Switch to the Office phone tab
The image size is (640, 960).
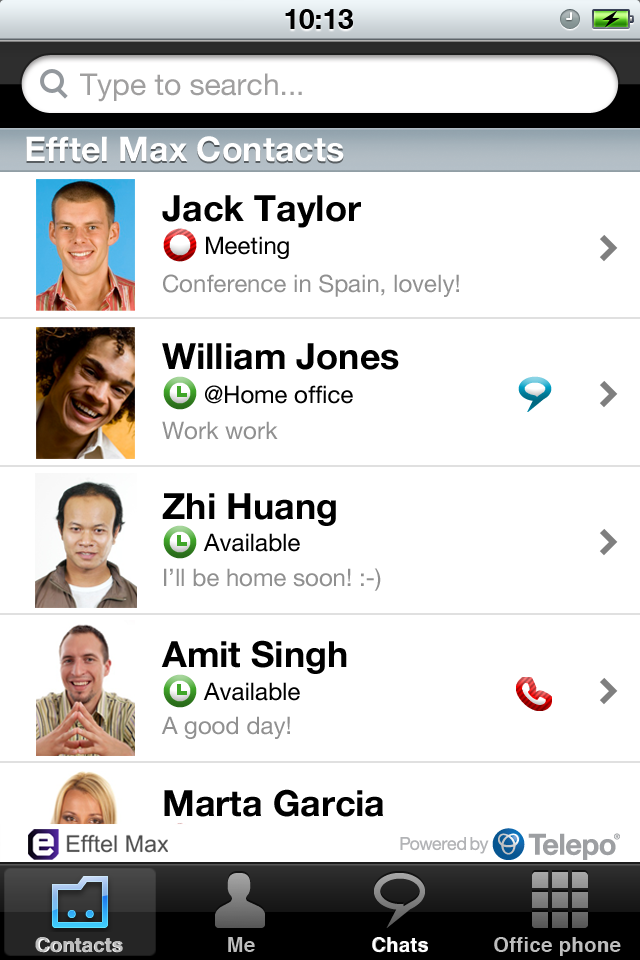pyautogui.click(x=557, y=912)
